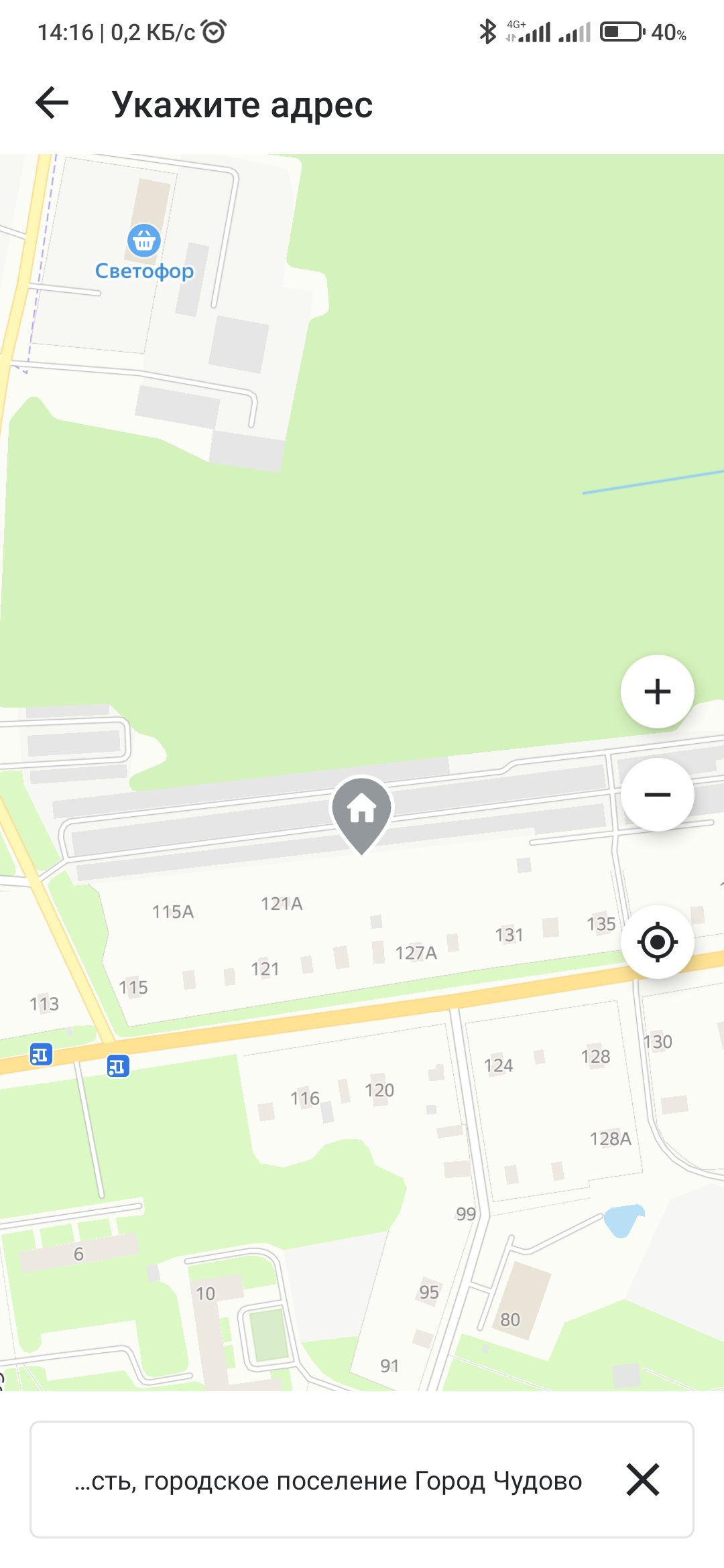This screenshot has width=724, height=1568.
Task: Zoom out of the map
Action: click(x=657, y=795)
